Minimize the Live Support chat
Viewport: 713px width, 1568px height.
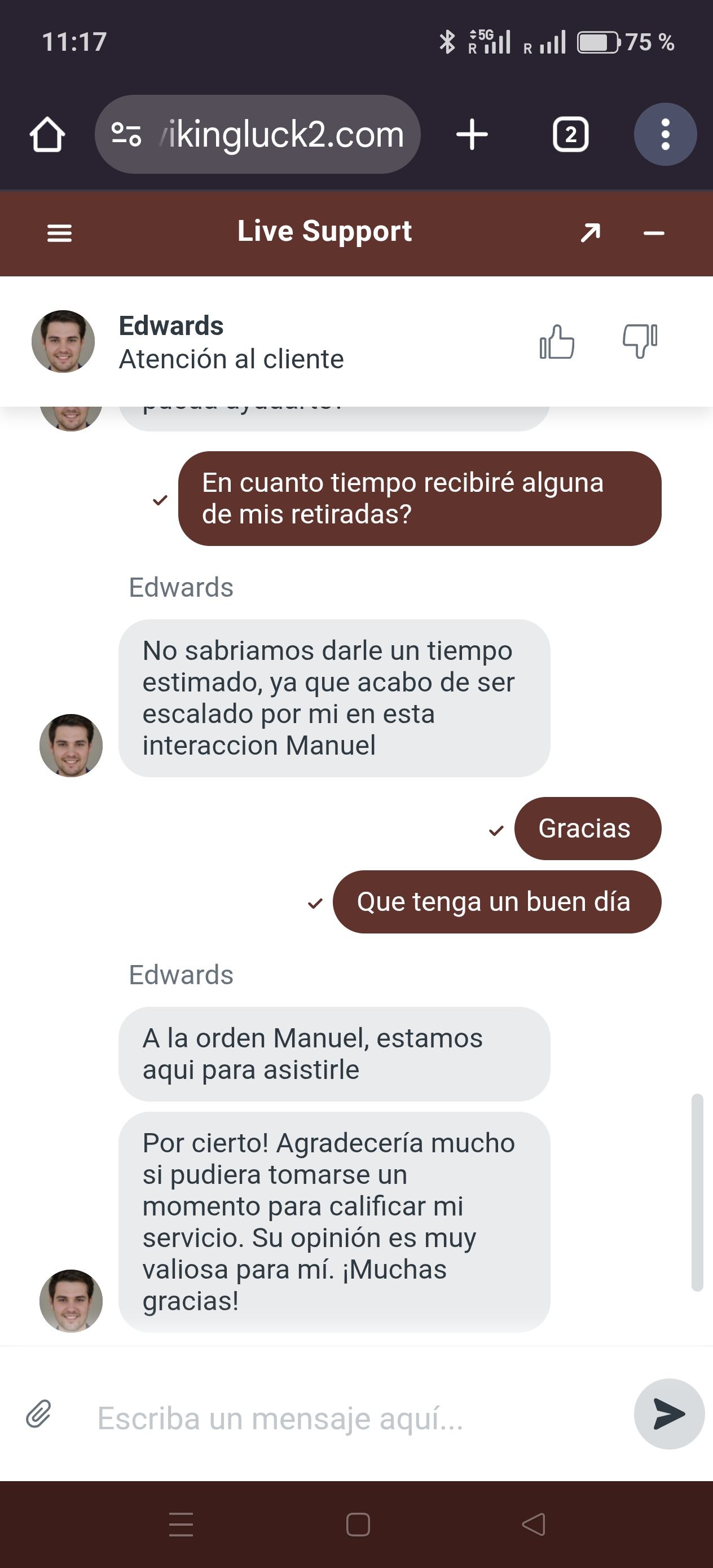pos(653,233)
